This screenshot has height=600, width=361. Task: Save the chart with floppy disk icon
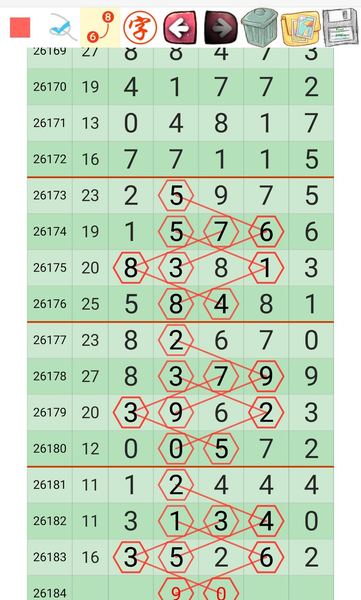click(x=340, y=28)
